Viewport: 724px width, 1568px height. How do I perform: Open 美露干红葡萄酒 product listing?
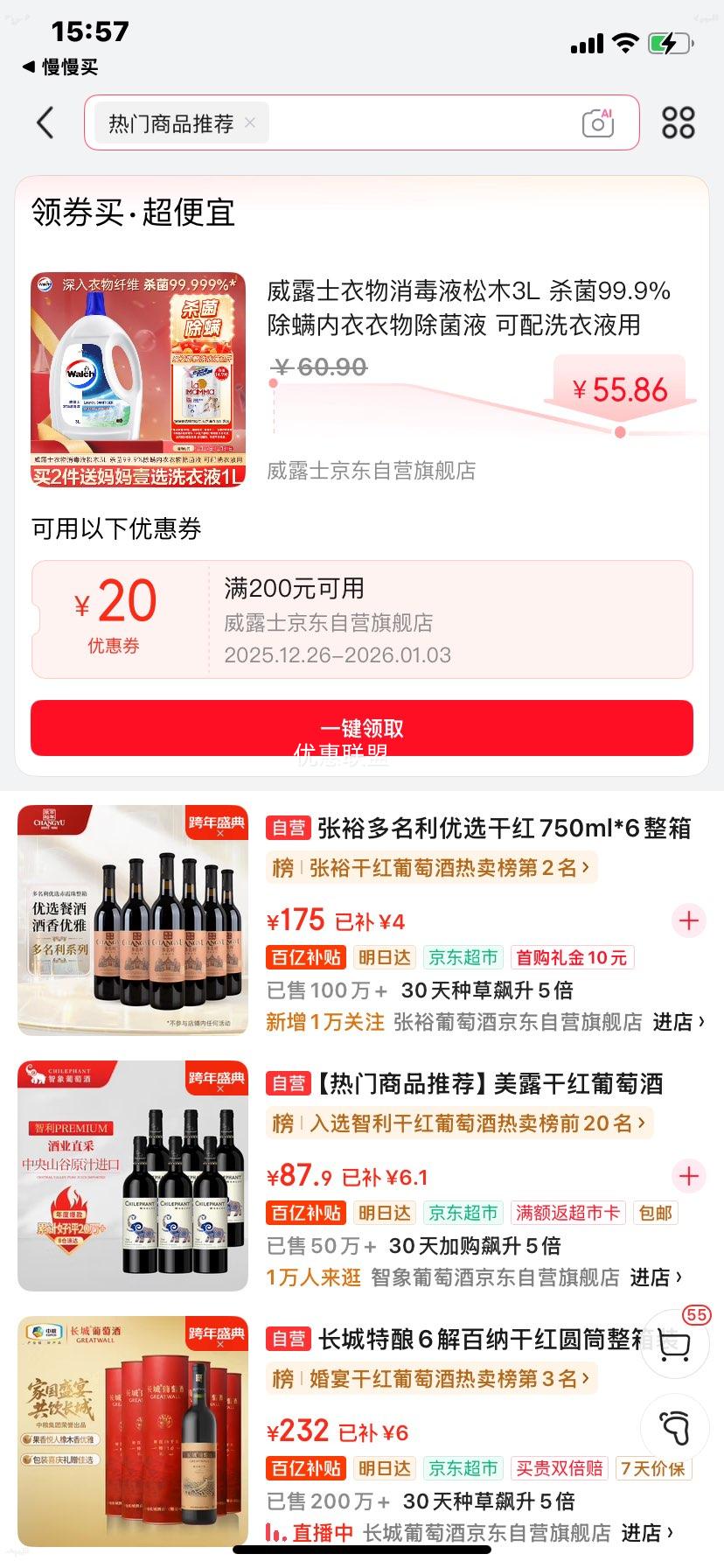point(490,1083)
